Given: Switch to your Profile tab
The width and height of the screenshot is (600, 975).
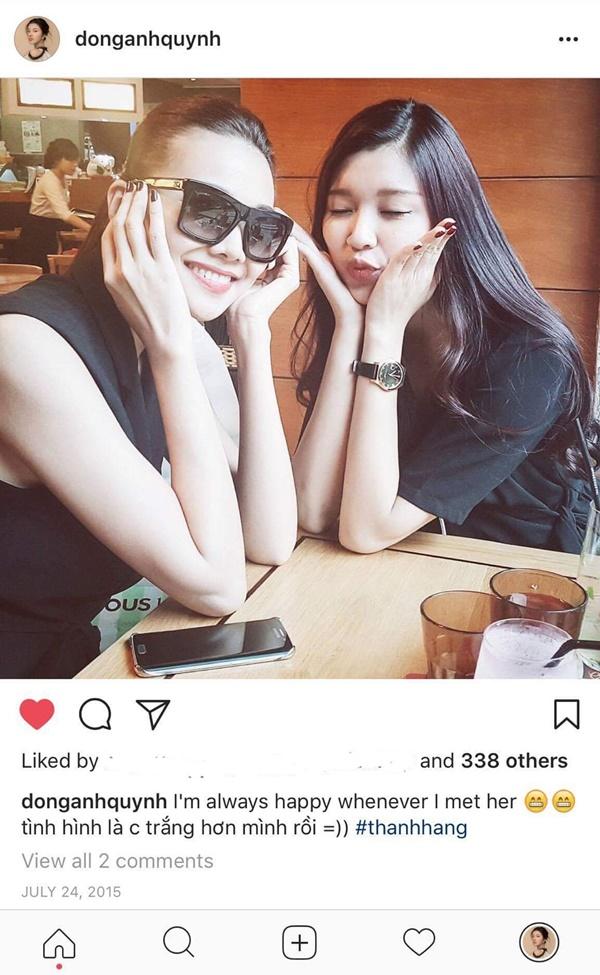Looking at the screenshot, I should click(x=539, y=942).
